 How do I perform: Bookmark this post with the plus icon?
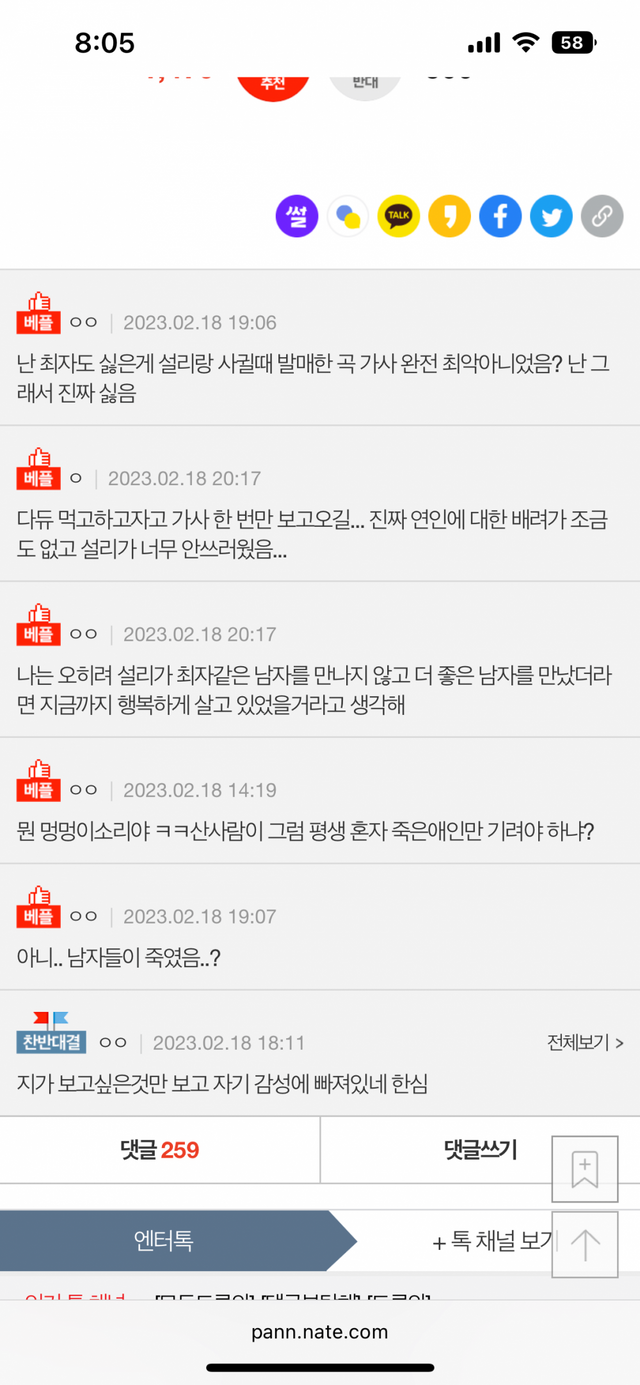click(585, 1169)
